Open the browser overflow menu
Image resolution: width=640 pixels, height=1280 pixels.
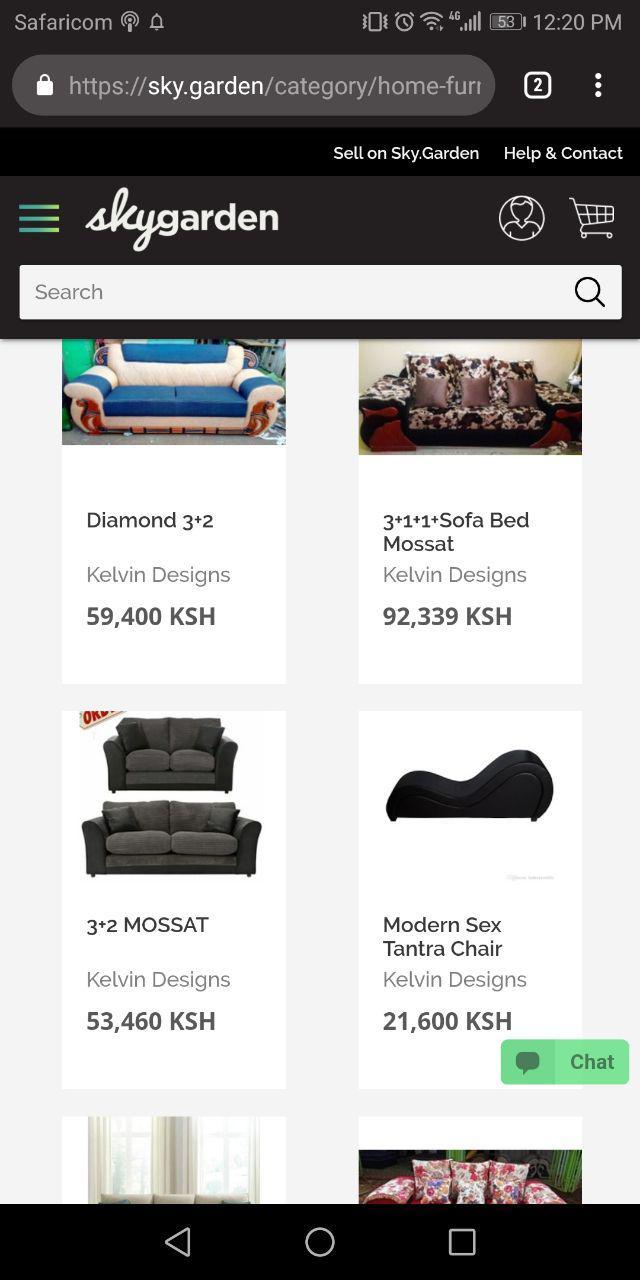pos(598,85)
